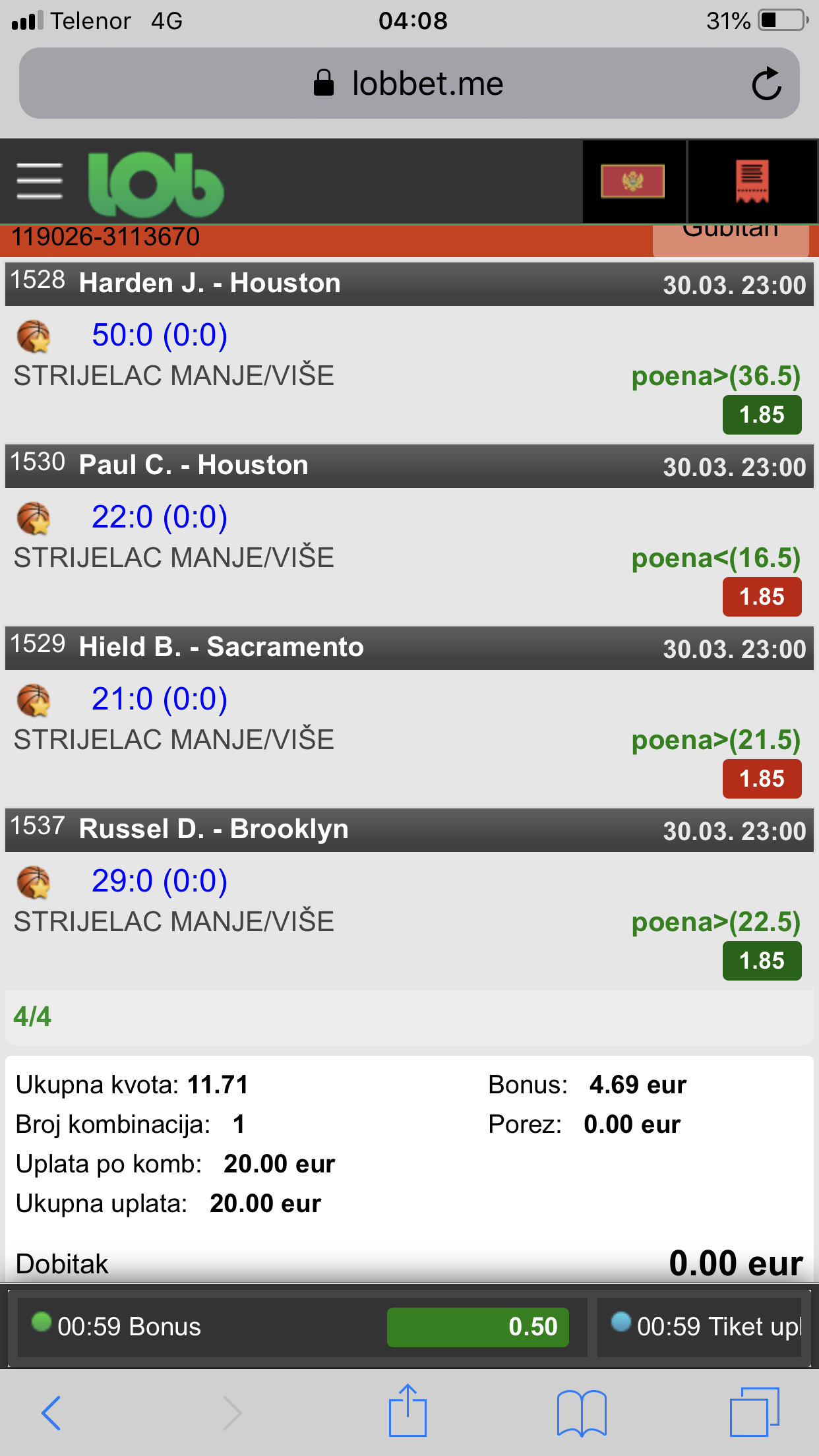Tap the lobbet.me address bar

click(409, 84)
